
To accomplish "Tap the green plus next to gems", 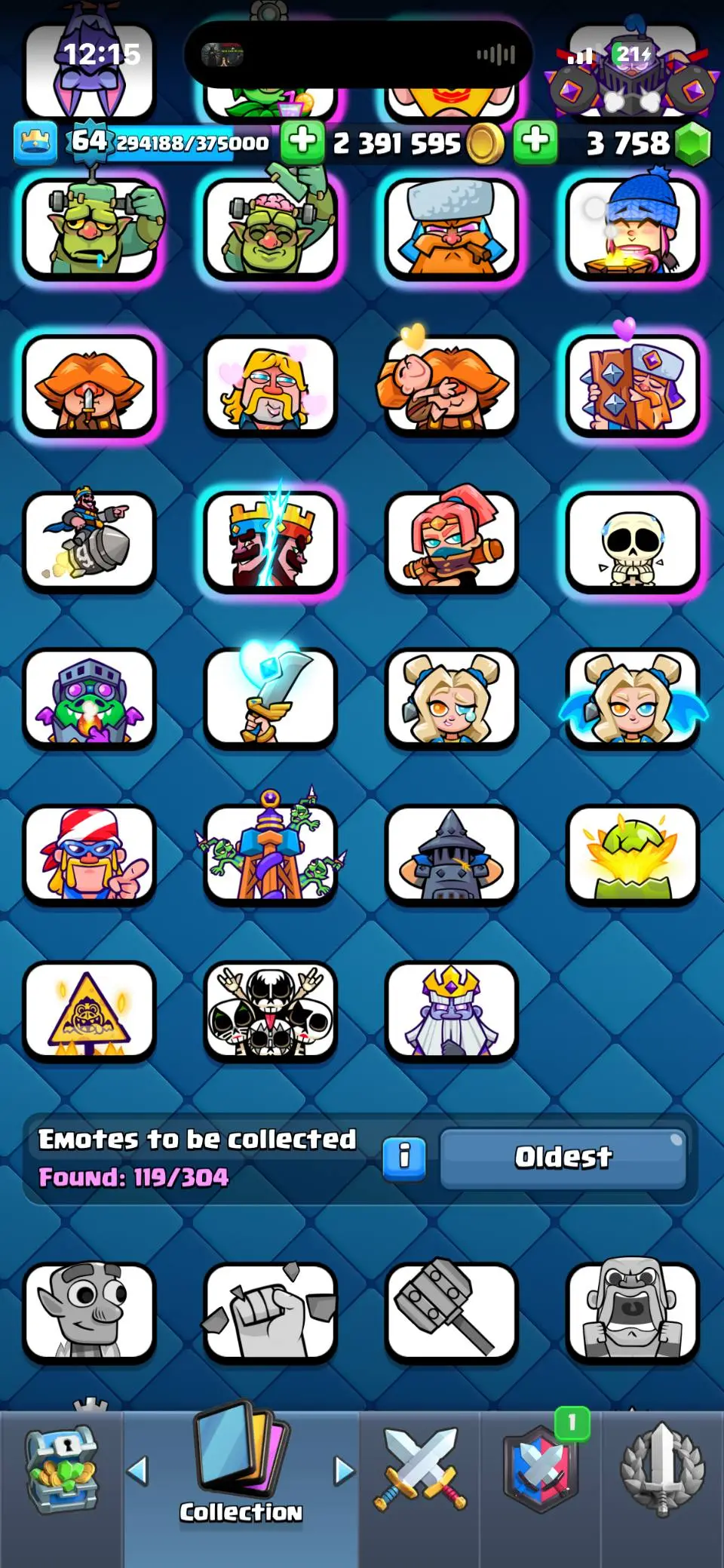I will [535, 142].
